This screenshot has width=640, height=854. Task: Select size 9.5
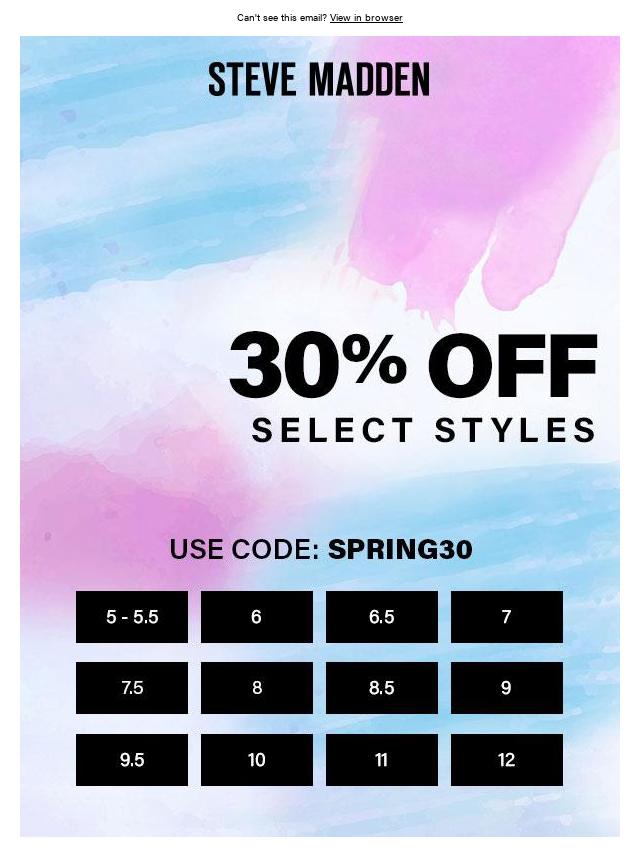tap(132, 760)
